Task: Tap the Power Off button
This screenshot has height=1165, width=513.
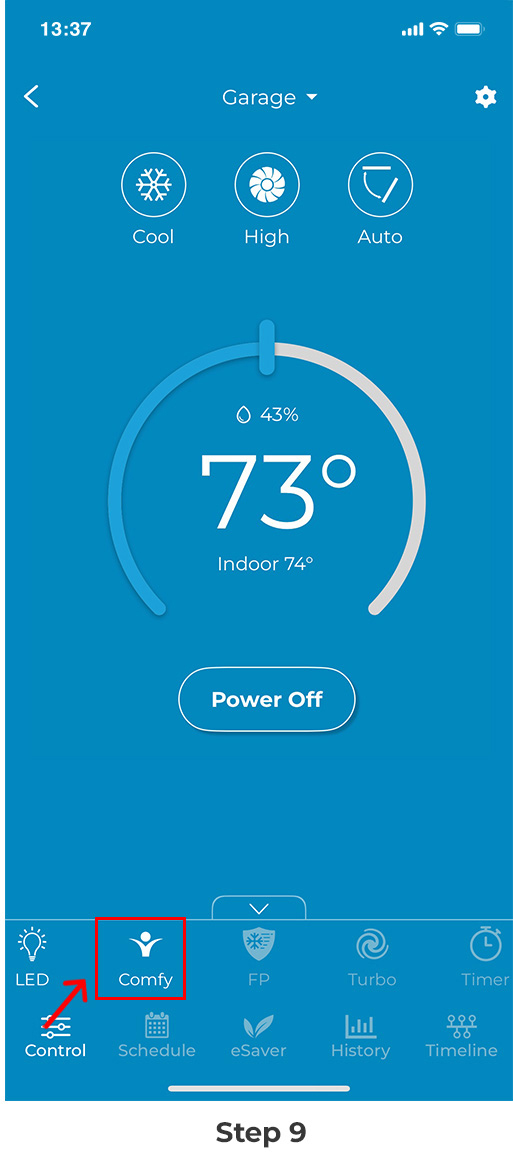Action: pyautogui.click(x=267, y=699)
